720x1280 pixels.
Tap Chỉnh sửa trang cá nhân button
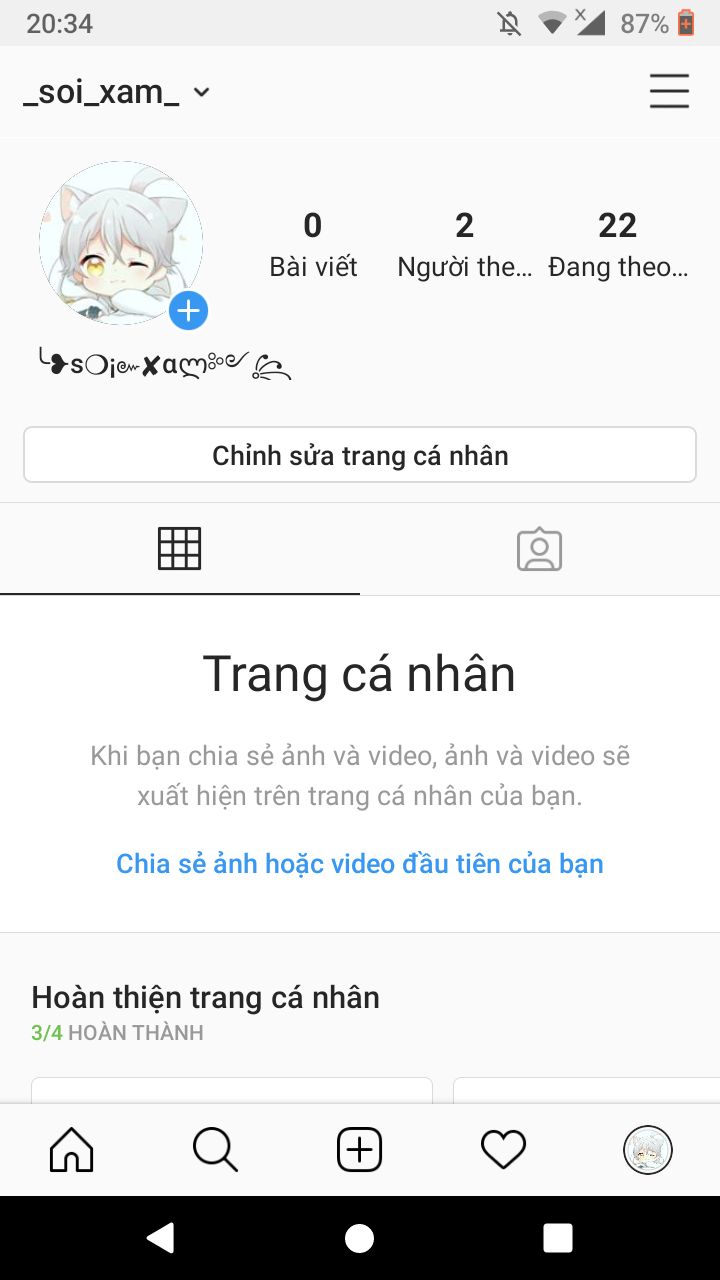pyautogui.click(x=360, y=456)
